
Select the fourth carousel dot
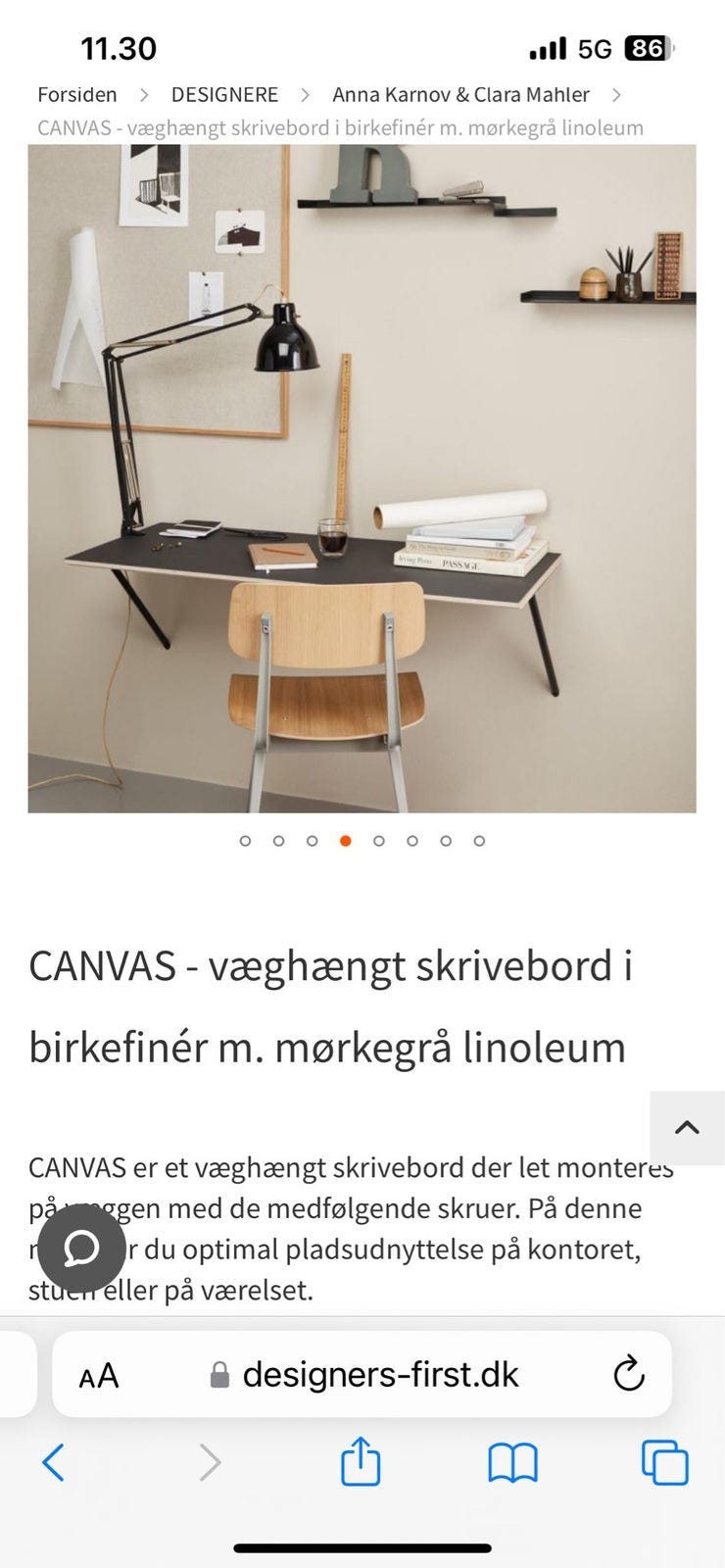(345, 840)
